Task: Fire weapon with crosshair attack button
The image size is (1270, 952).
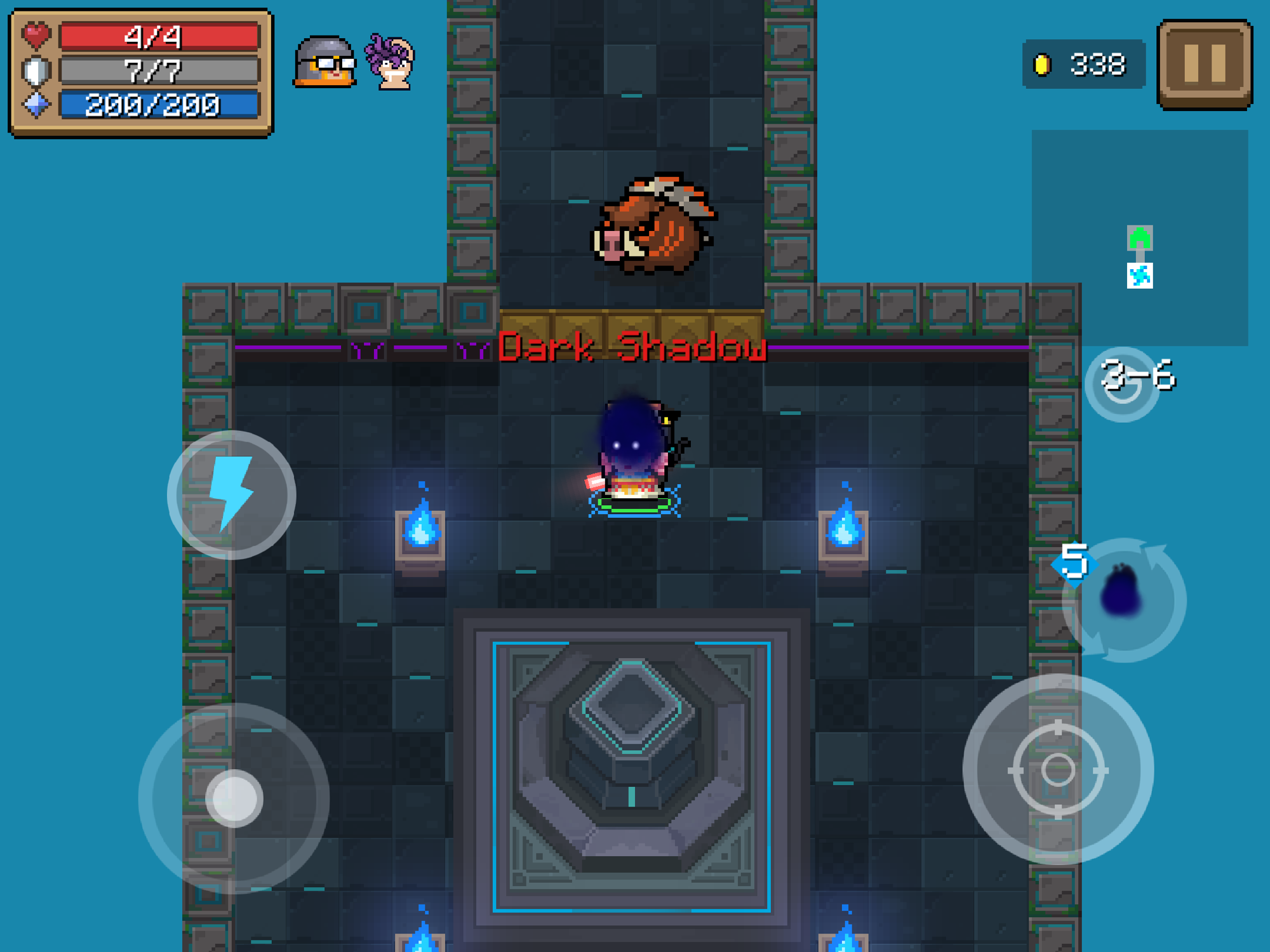Action: click(x=1058, y=769)
